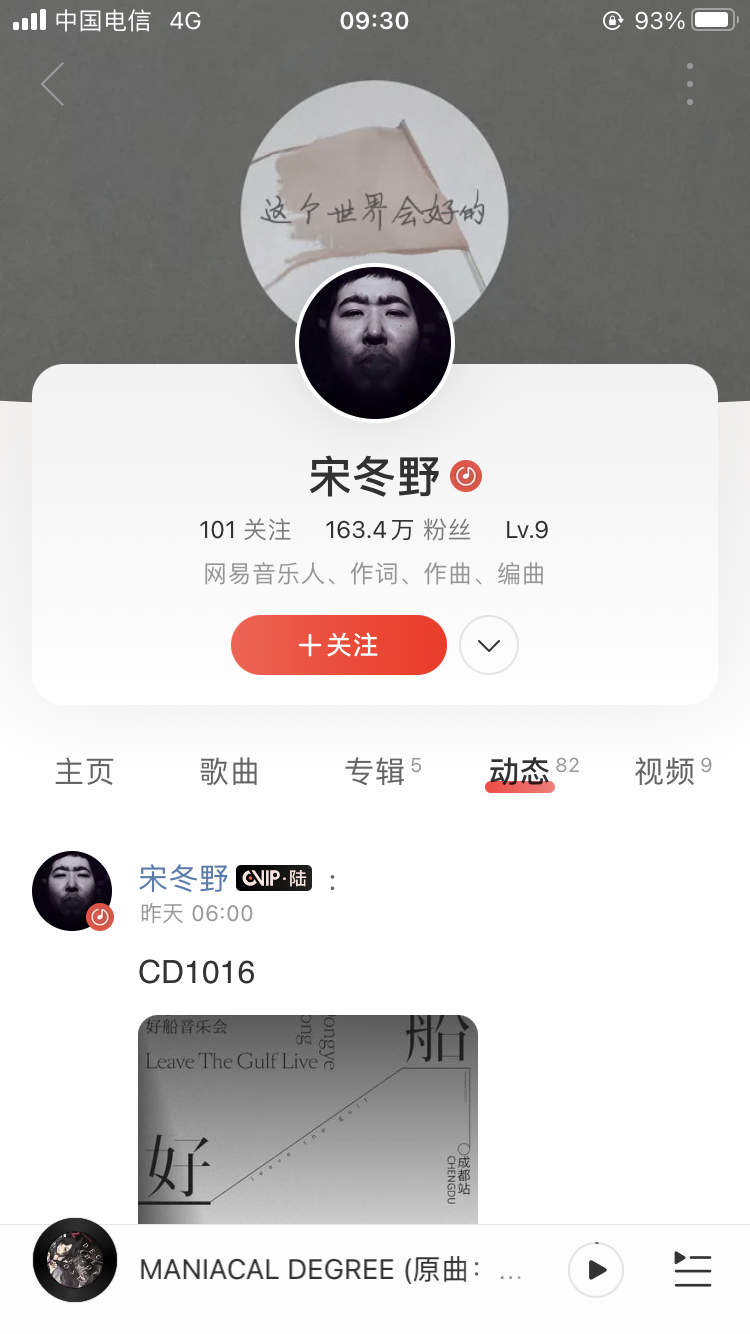The width and height of the screenshot is (750, 1334).
Task: Open the playlist queue icon
Action: (692, 1270)
